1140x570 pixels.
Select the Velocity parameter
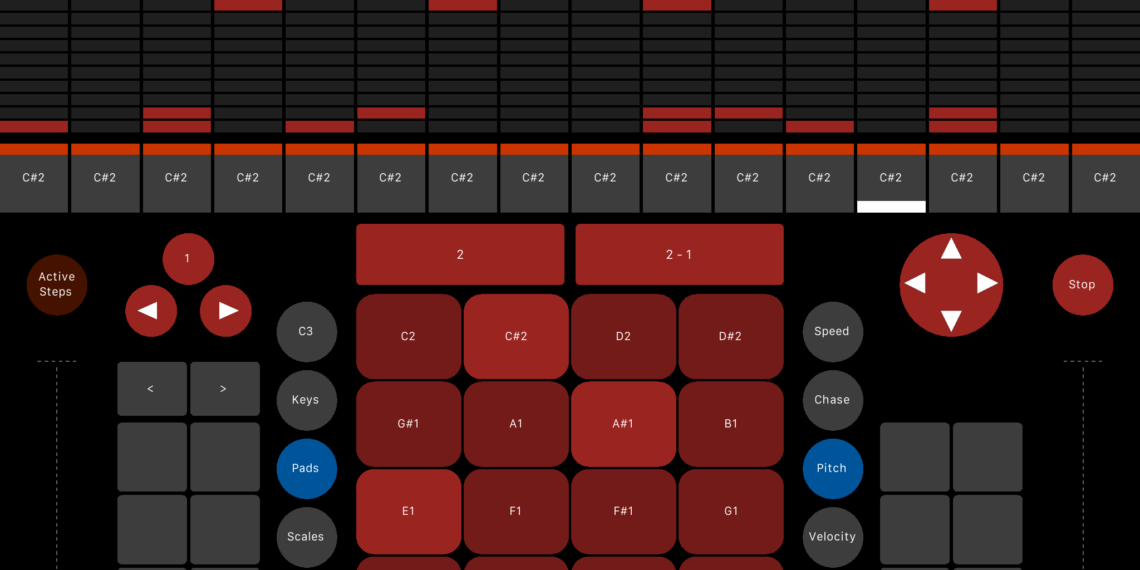[832, 536]
